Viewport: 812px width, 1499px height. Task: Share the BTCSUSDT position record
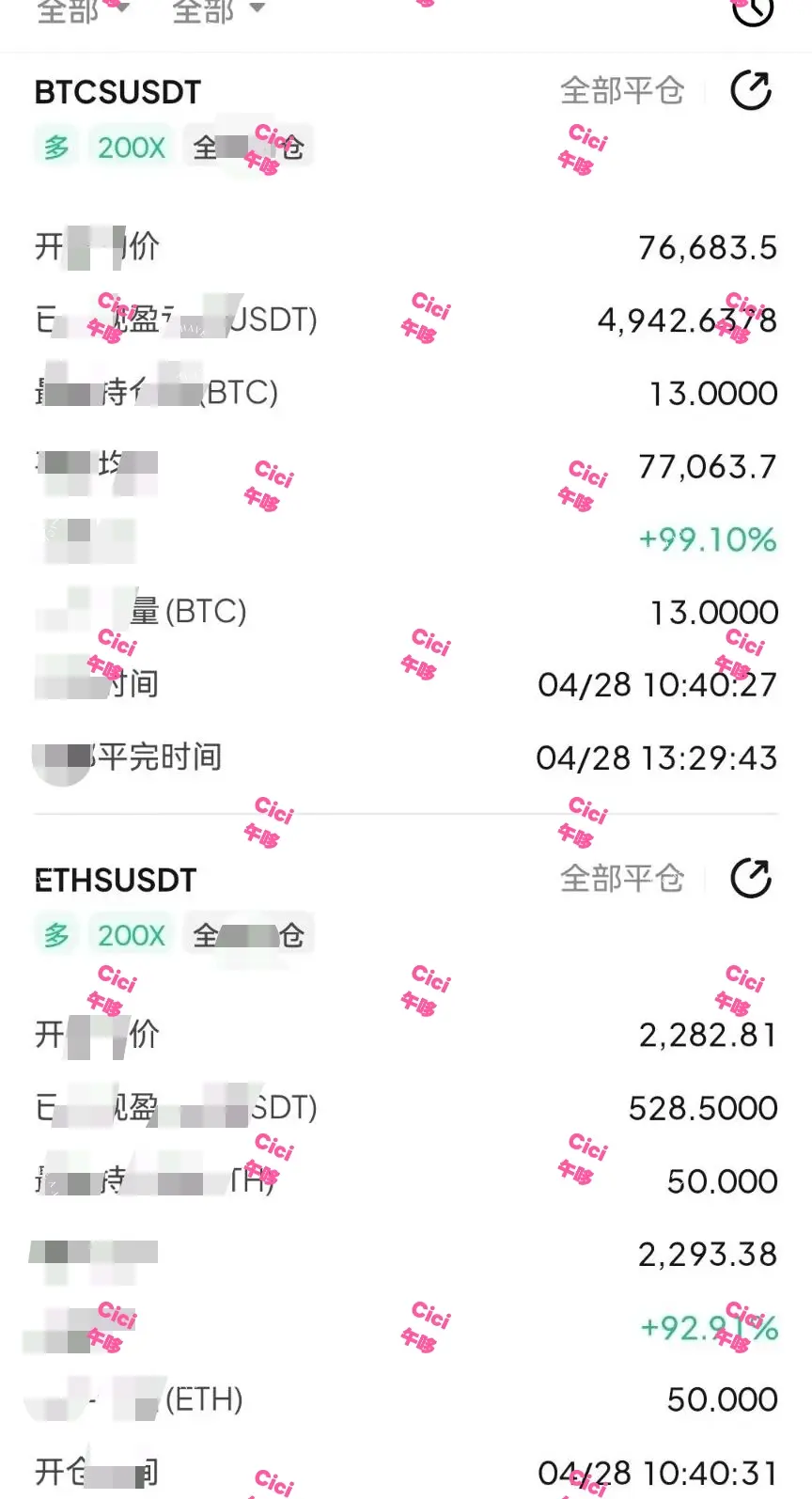tap(751, 91)
